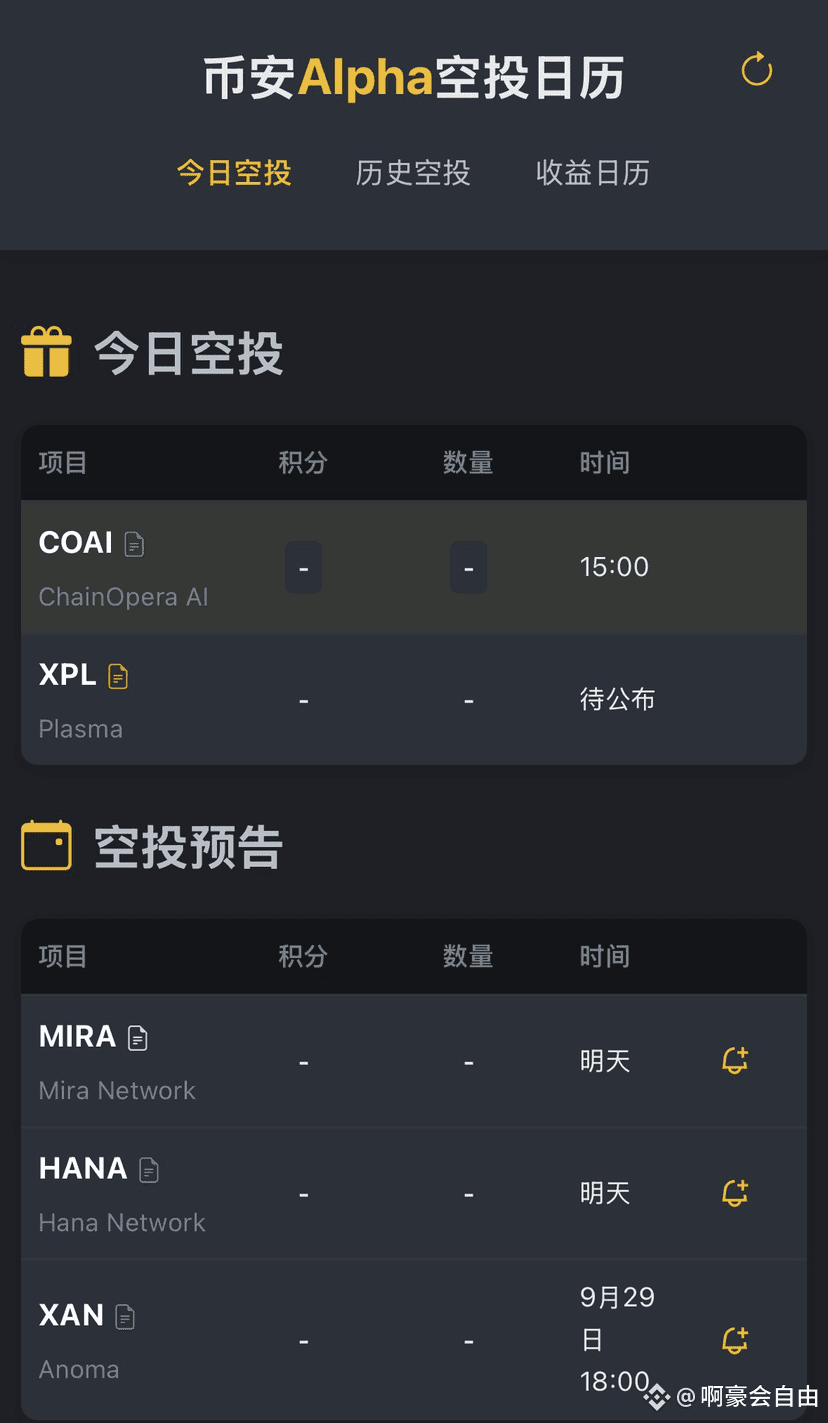Screen dimensions: 828x1423
Task: Enable the reminder bell for XAN
Action: tap(735, 1341)
